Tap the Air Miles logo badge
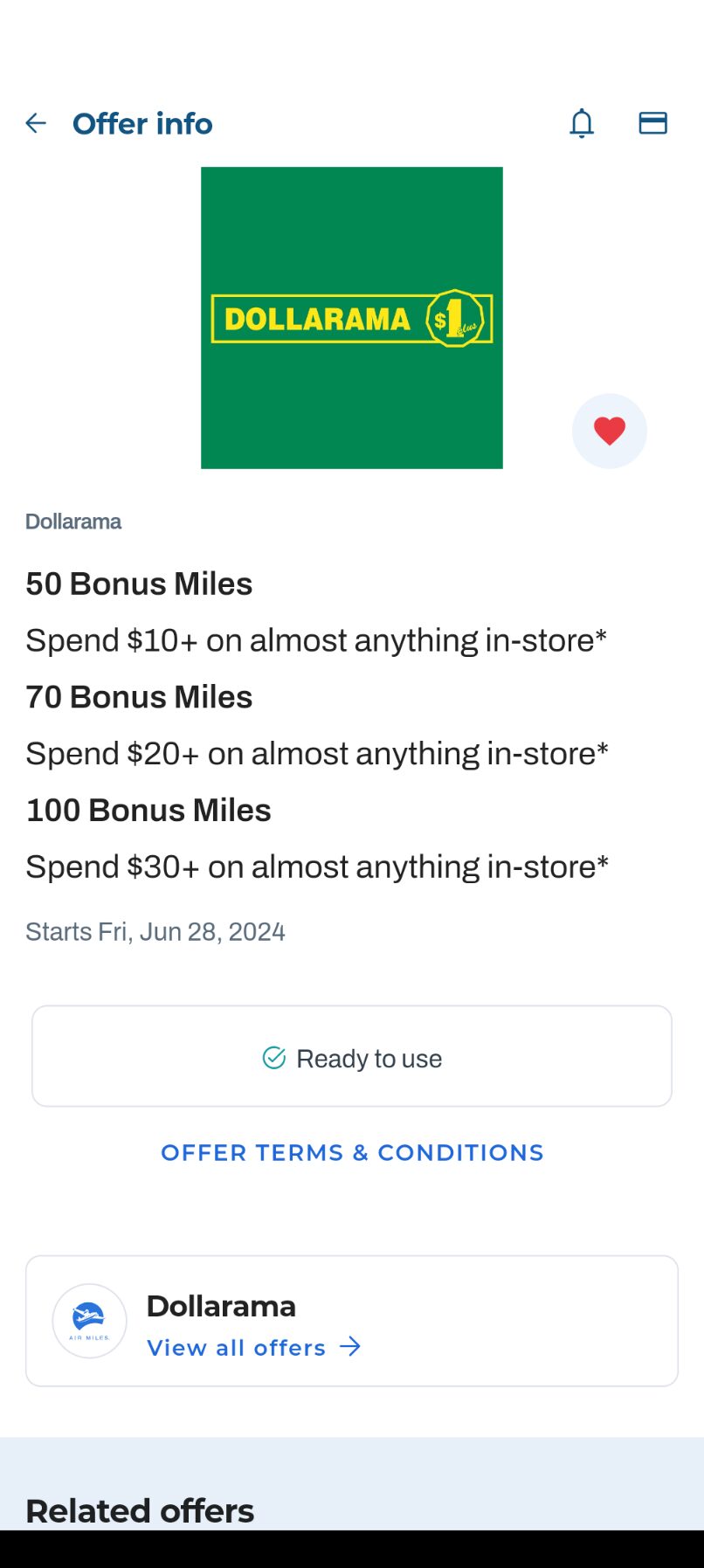Screen dimensions: 704x1568 pos(89,1320)
